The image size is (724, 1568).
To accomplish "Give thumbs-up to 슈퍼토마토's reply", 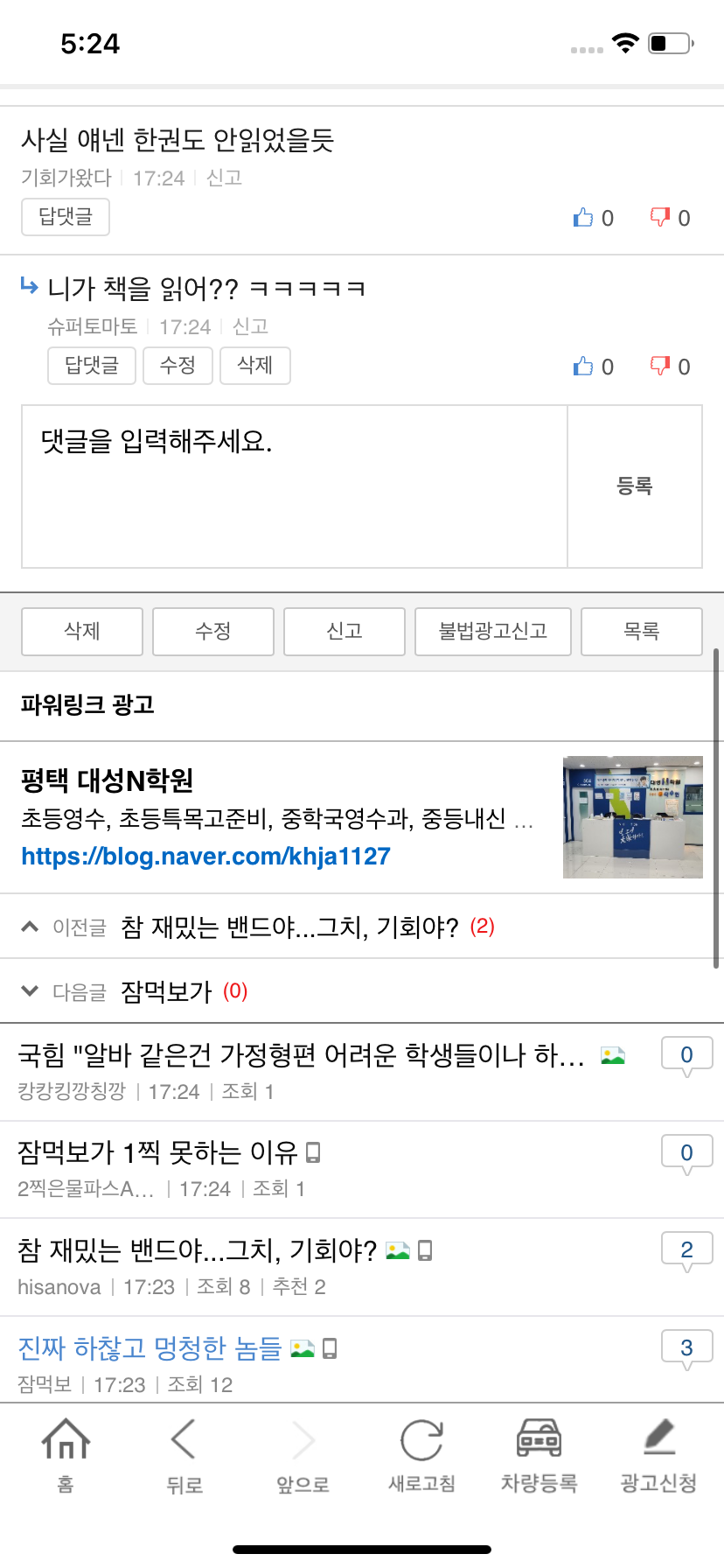I will coord(583,366).
